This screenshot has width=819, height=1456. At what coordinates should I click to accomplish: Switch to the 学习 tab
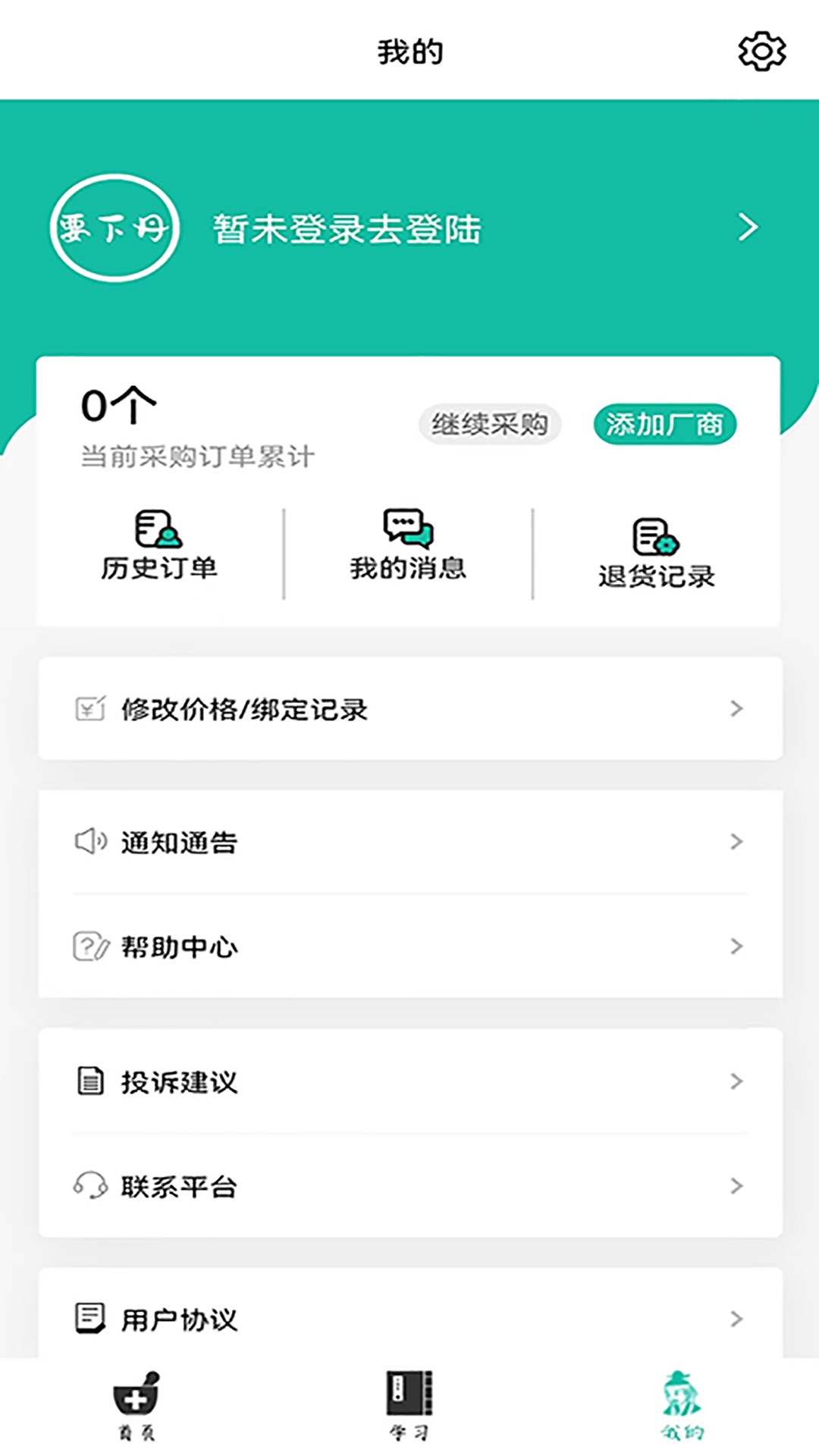[409, 1406]
